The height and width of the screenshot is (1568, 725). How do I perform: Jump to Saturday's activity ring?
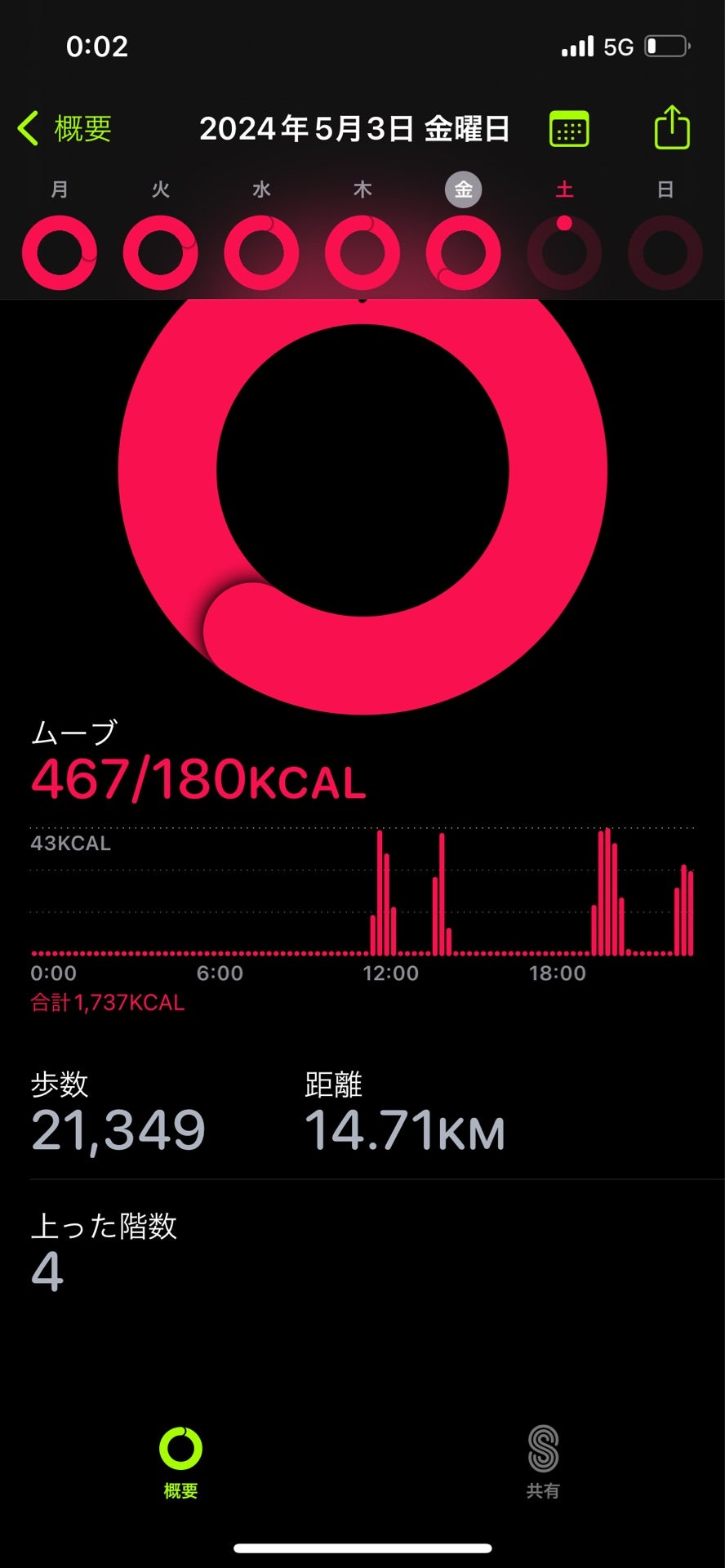[564, 252]
